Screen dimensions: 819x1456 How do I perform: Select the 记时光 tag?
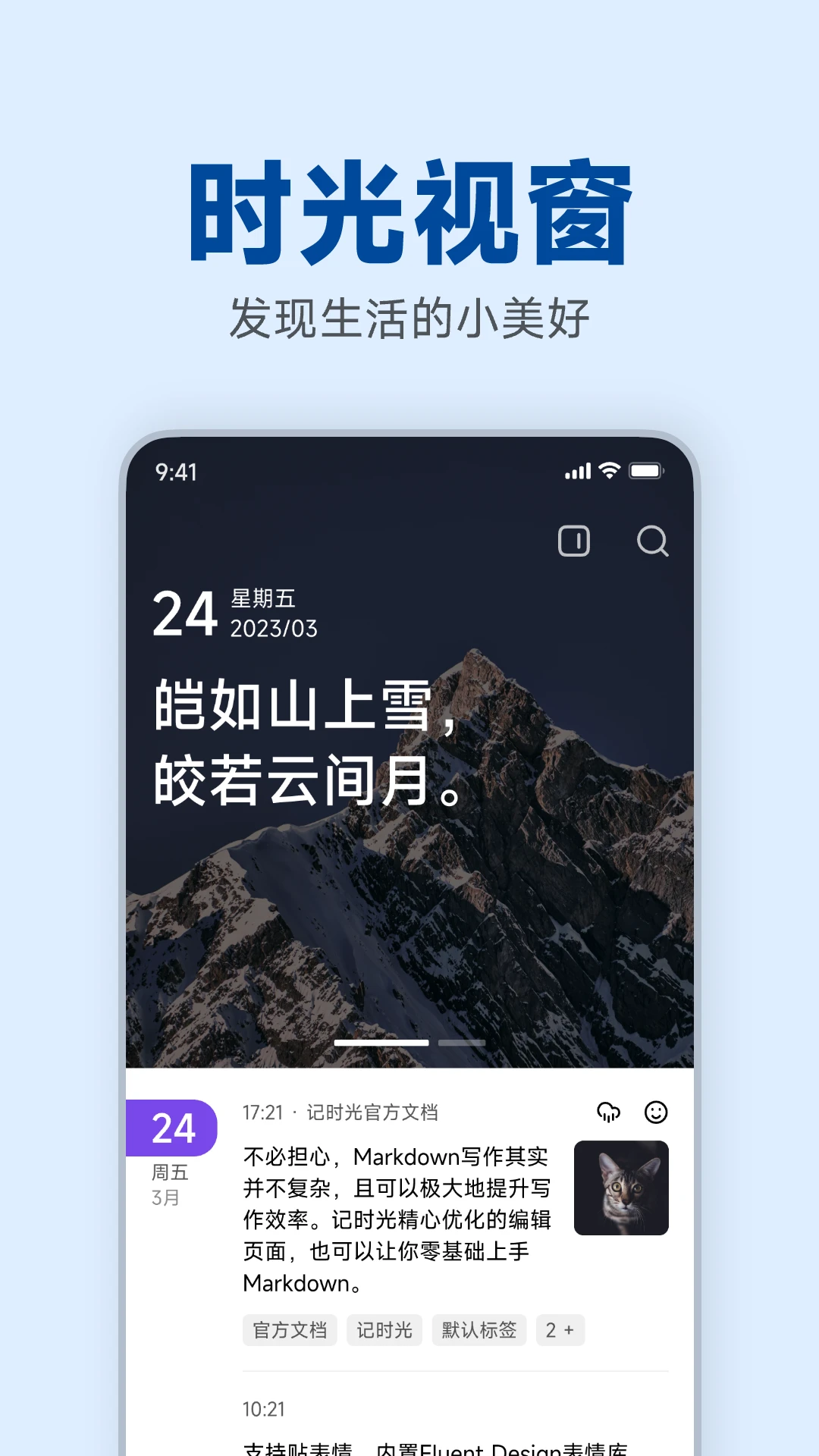384,1329
